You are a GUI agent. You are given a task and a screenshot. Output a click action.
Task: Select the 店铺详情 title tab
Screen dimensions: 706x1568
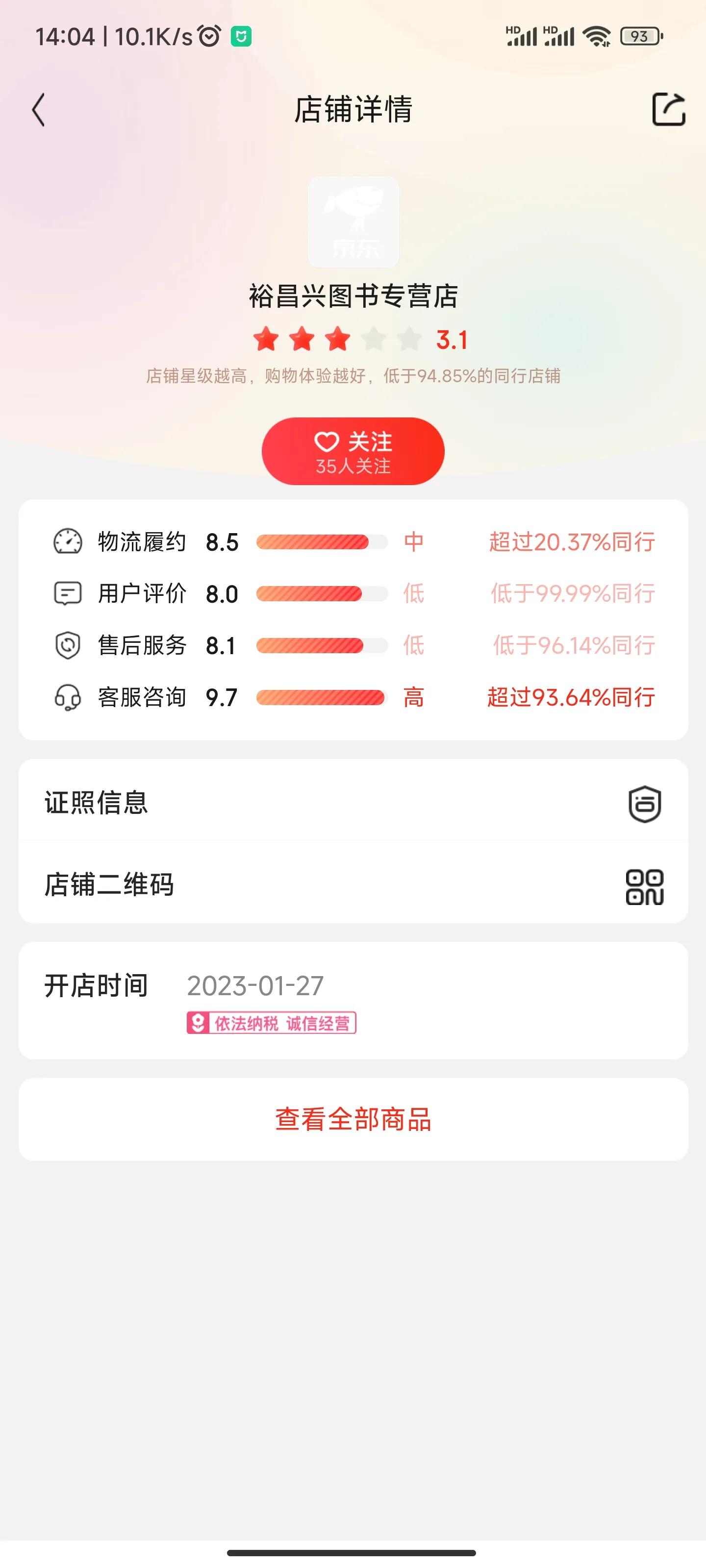(353, 110)
